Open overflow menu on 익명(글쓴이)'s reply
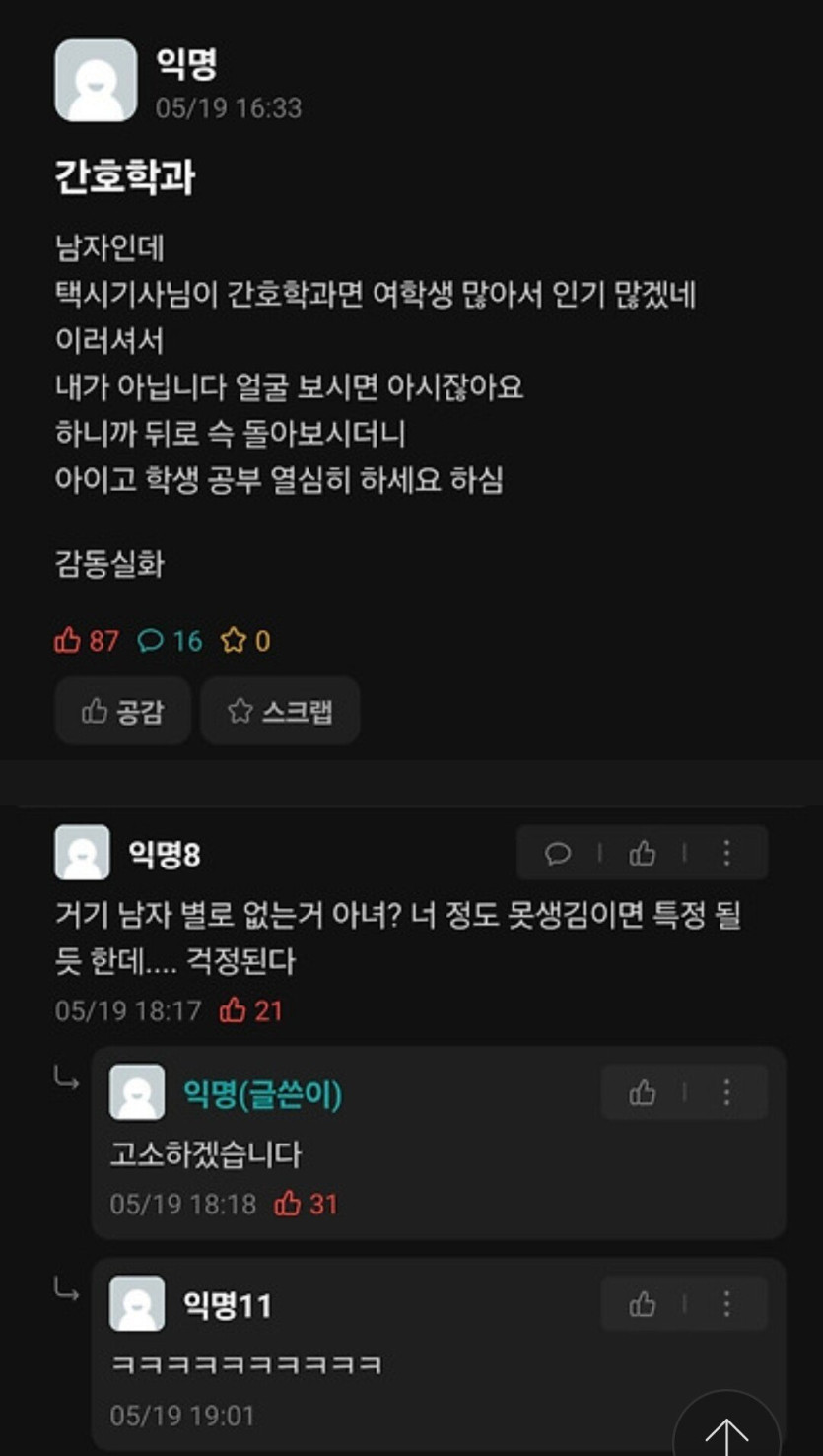The image size is (823, 1456). (x=726, y=1092)
